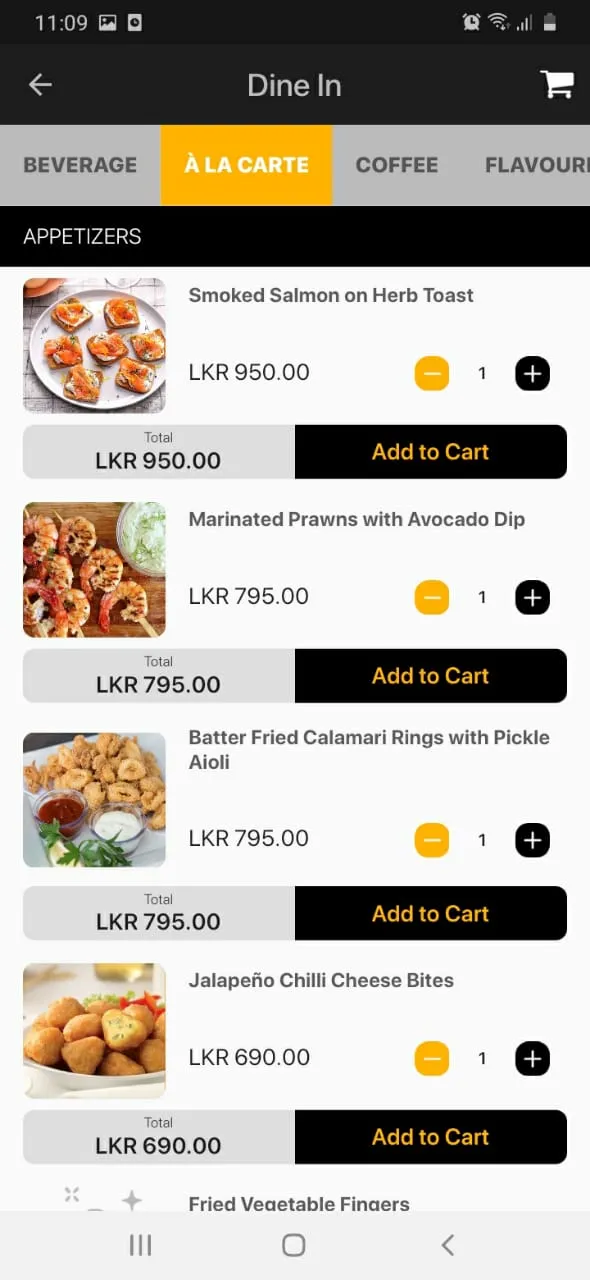The image size is (590, 1280).
Task: Decrease Jalapeño Chilli Cheese Bites quantity
Action: pos(432,1058)
